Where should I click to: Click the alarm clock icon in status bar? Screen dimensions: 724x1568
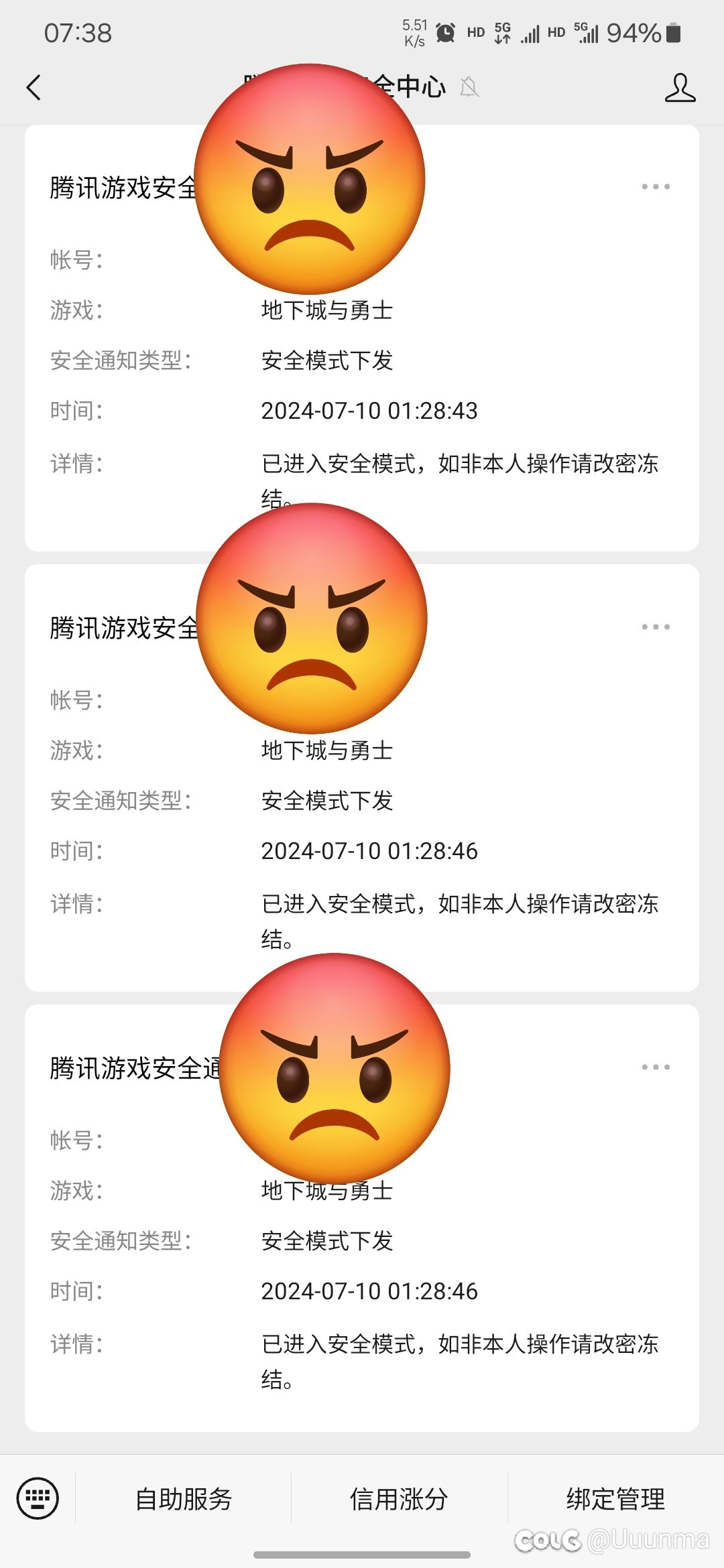click(x=444, y=32)
